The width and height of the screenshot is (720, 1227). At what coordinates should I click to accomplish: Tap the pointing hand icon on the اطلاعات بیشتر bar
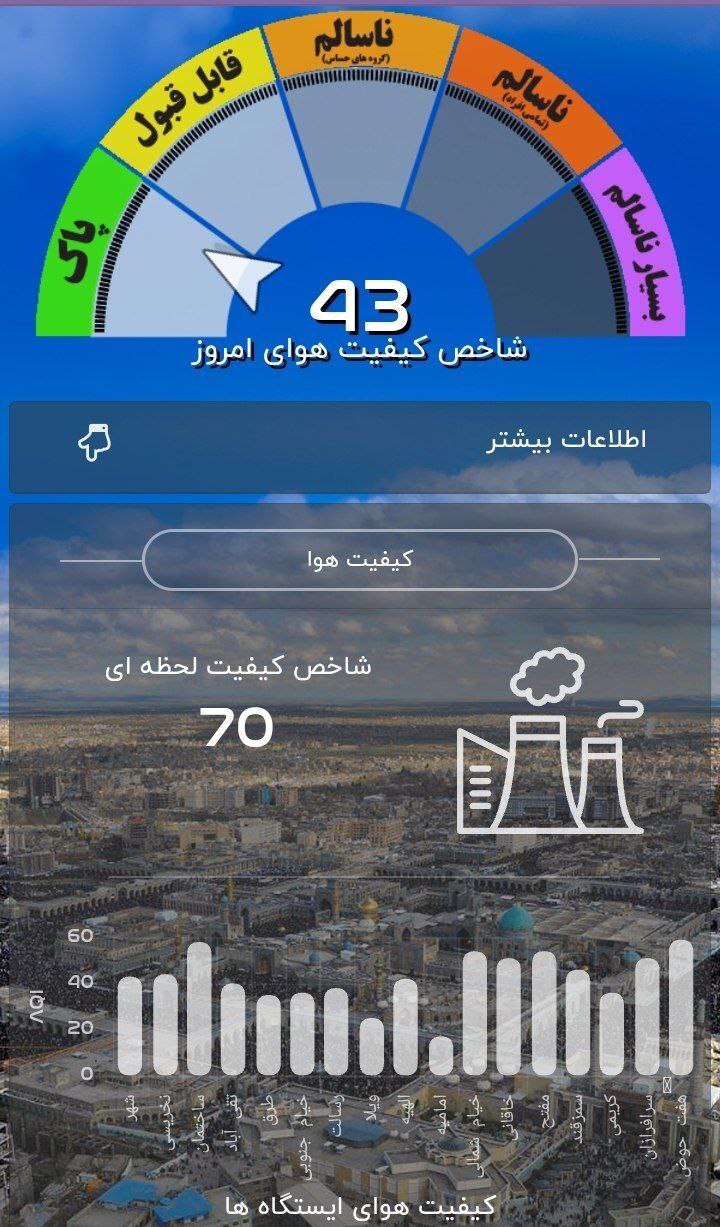pos(93,437)
